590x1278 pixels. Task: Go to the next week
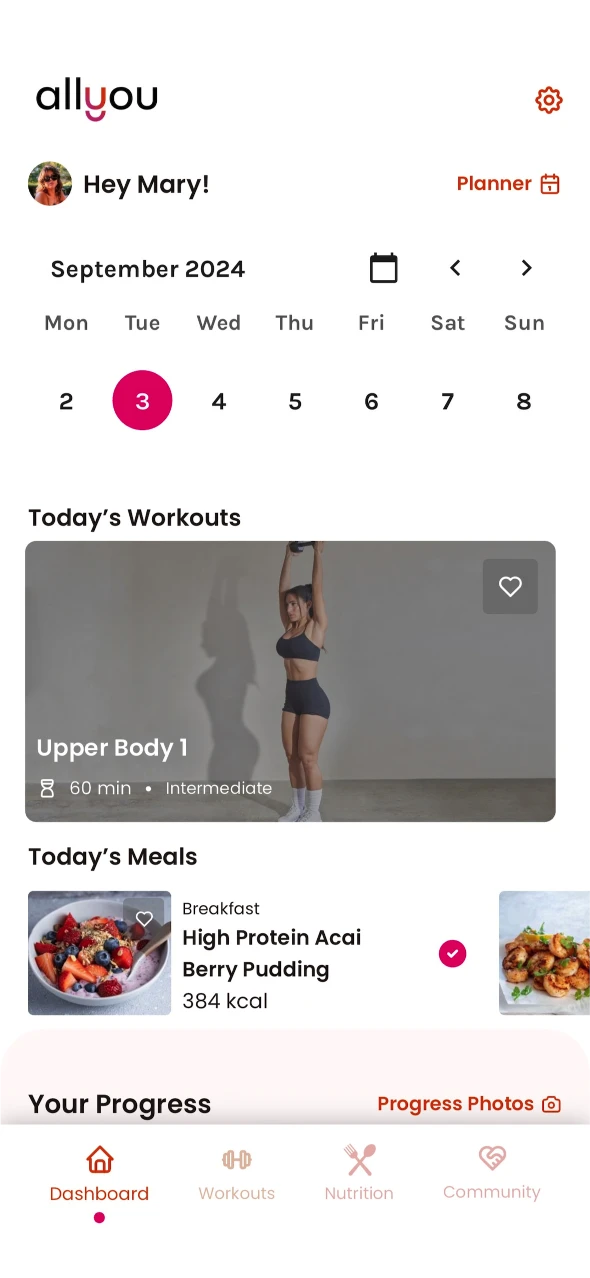(x=526, y=268)
